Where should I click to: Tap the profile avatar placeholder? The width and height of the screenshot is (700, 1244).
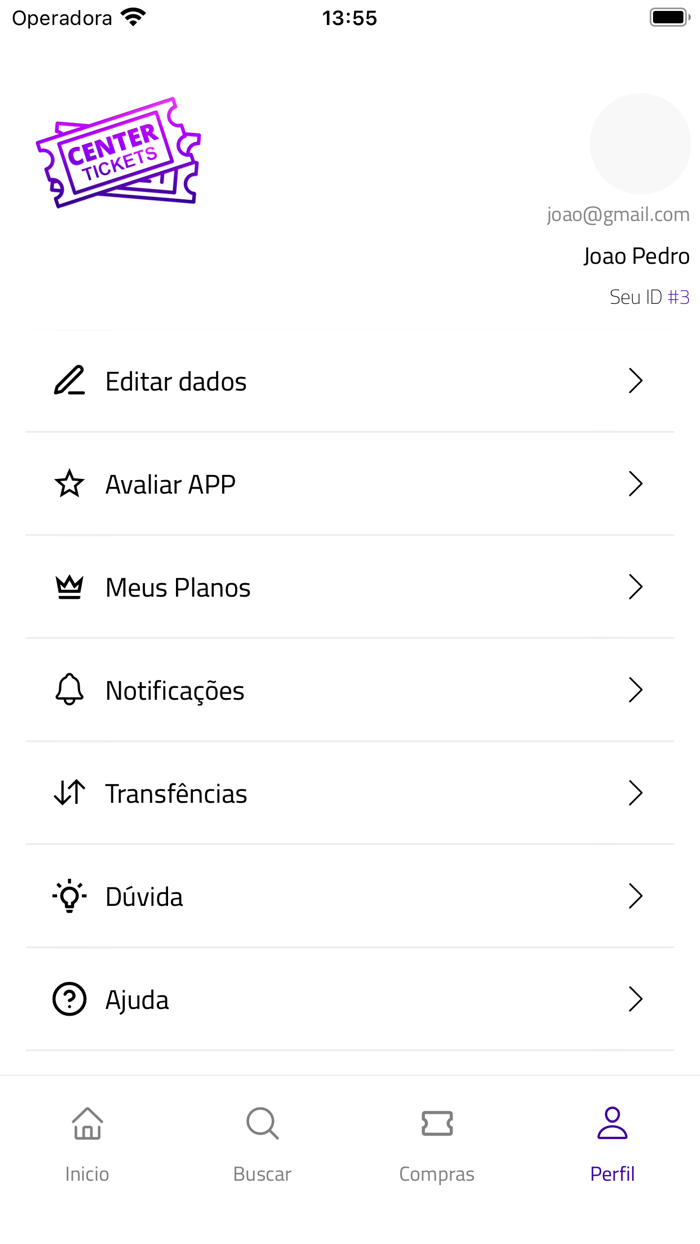(640, 144)
